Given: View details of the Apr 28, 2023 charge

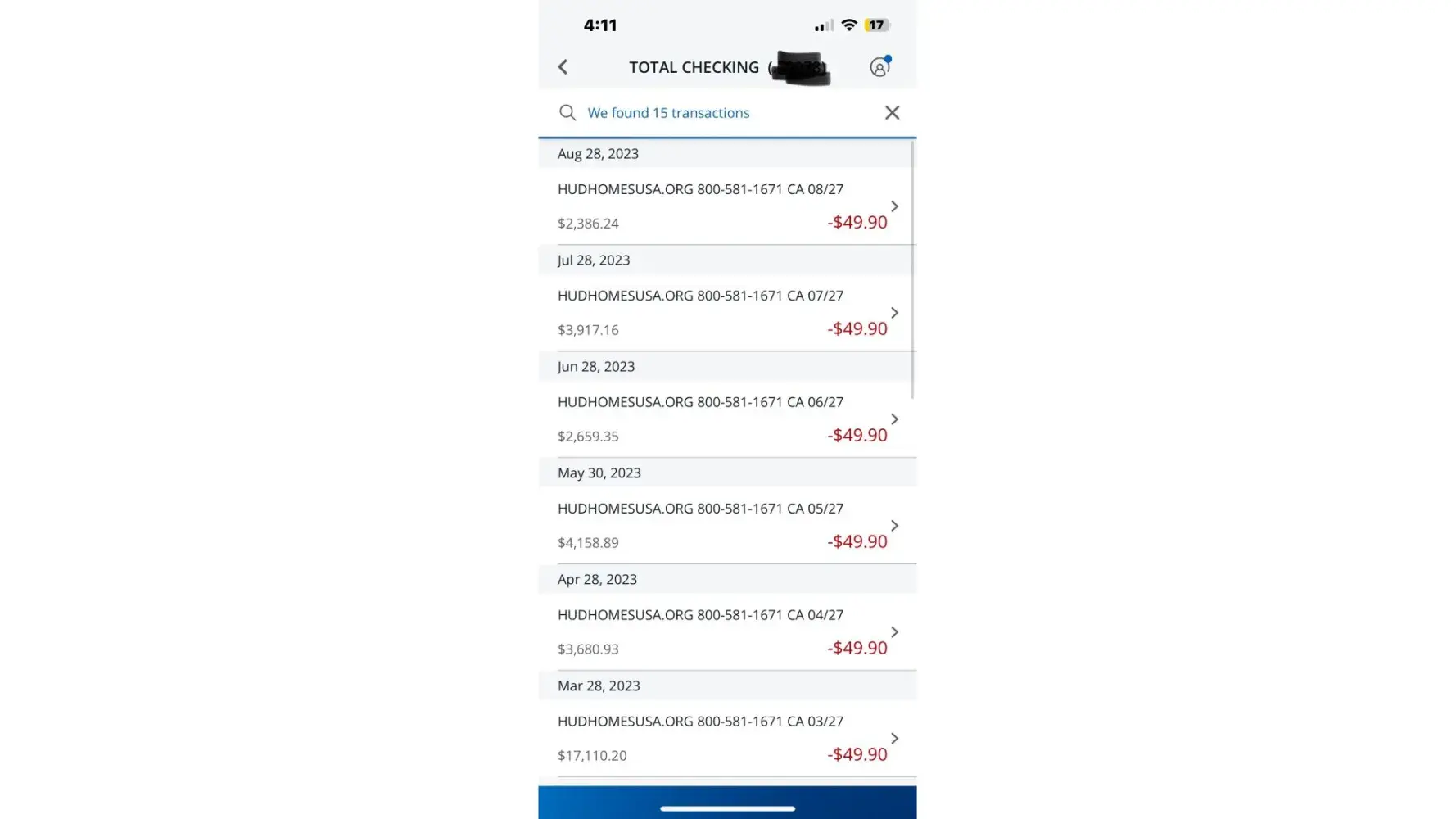Looking at the screenshot, I should pos(726,632).
